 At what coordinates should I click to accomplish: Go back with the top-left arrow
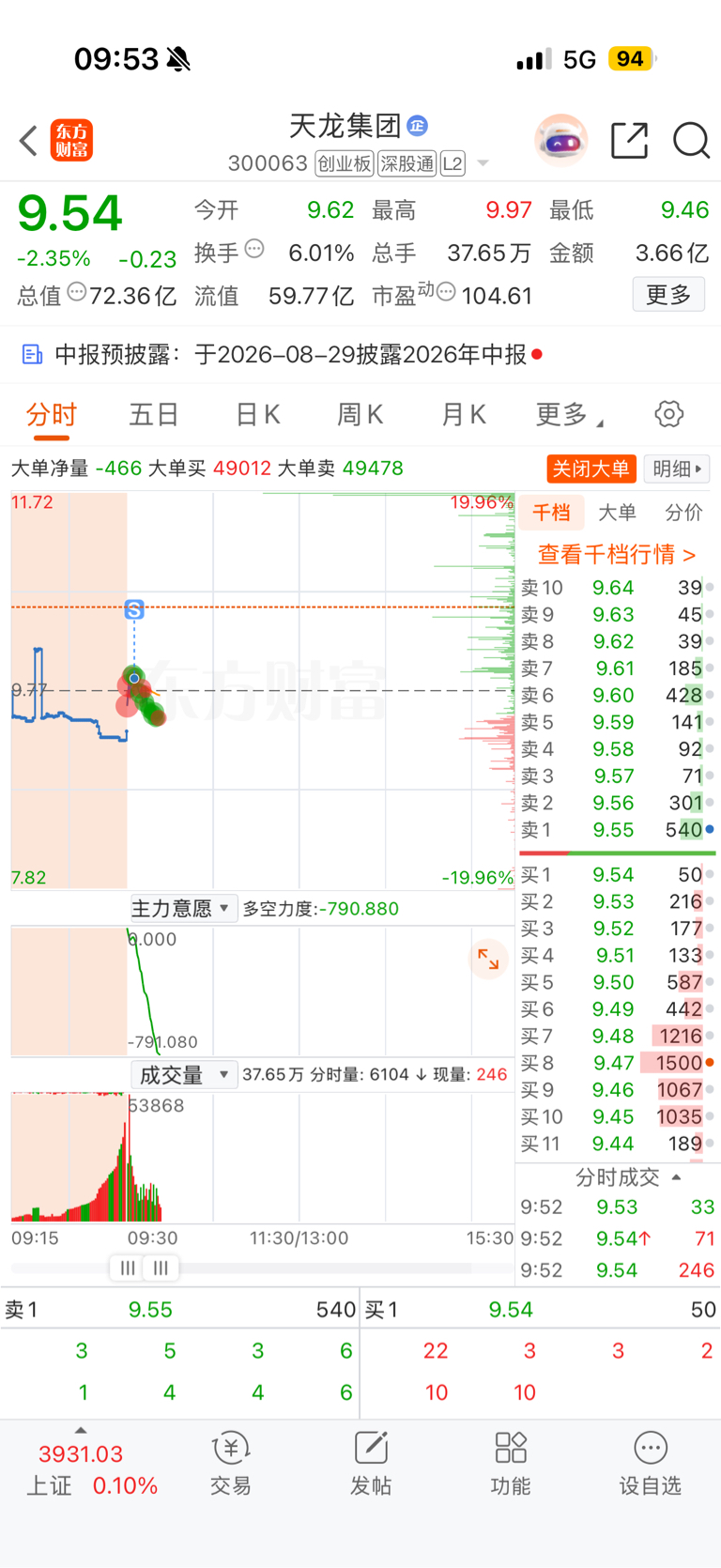(x=28, y=141)
